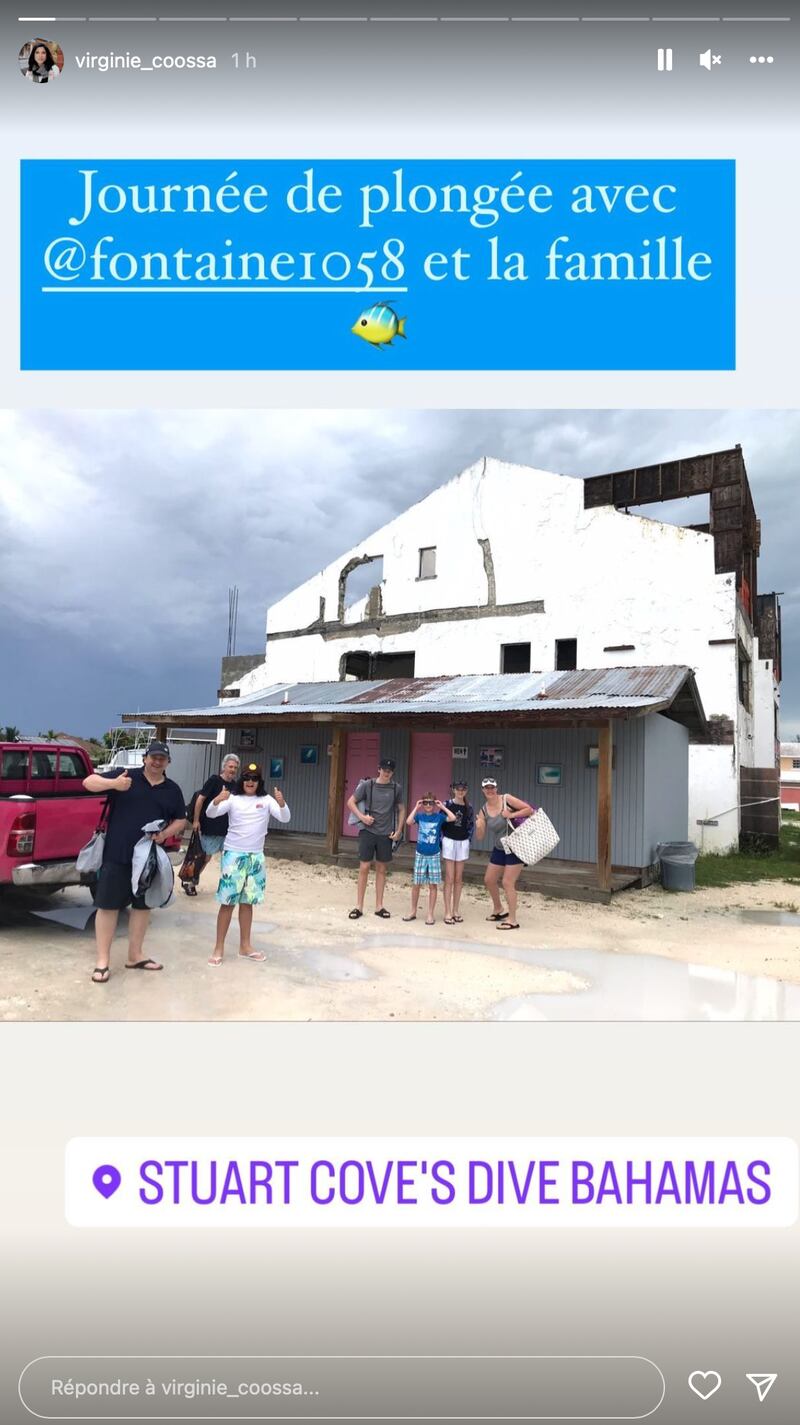This screenshot has width=800, height=1425.
Task: Open the three-dot story options menu
Action: (761, 60)
